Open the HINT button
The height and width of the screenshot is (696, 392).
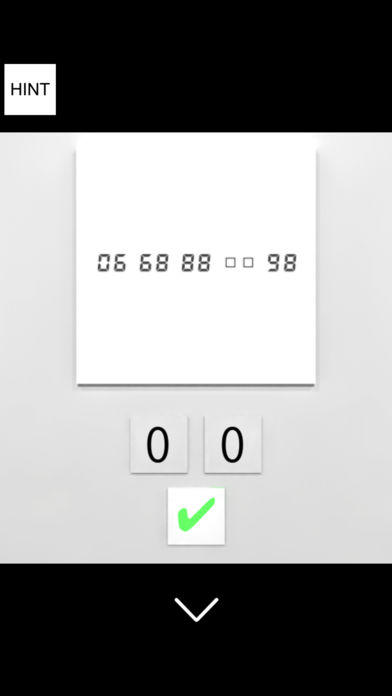(30, 89)
